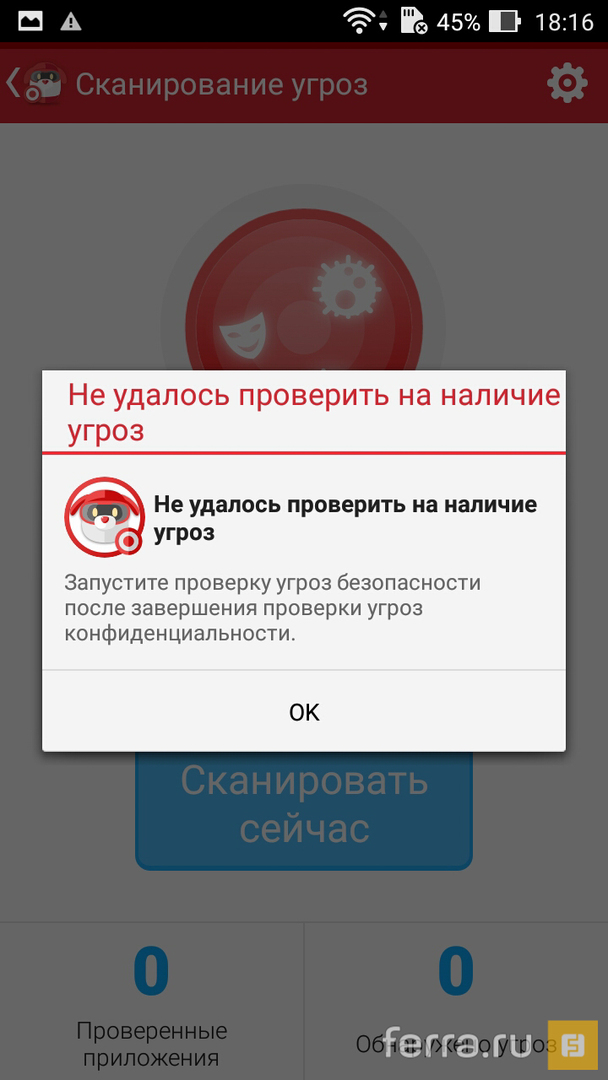Open settings via the gear icon
This screenshot has height=1080, width=608.
pos(567,83)
